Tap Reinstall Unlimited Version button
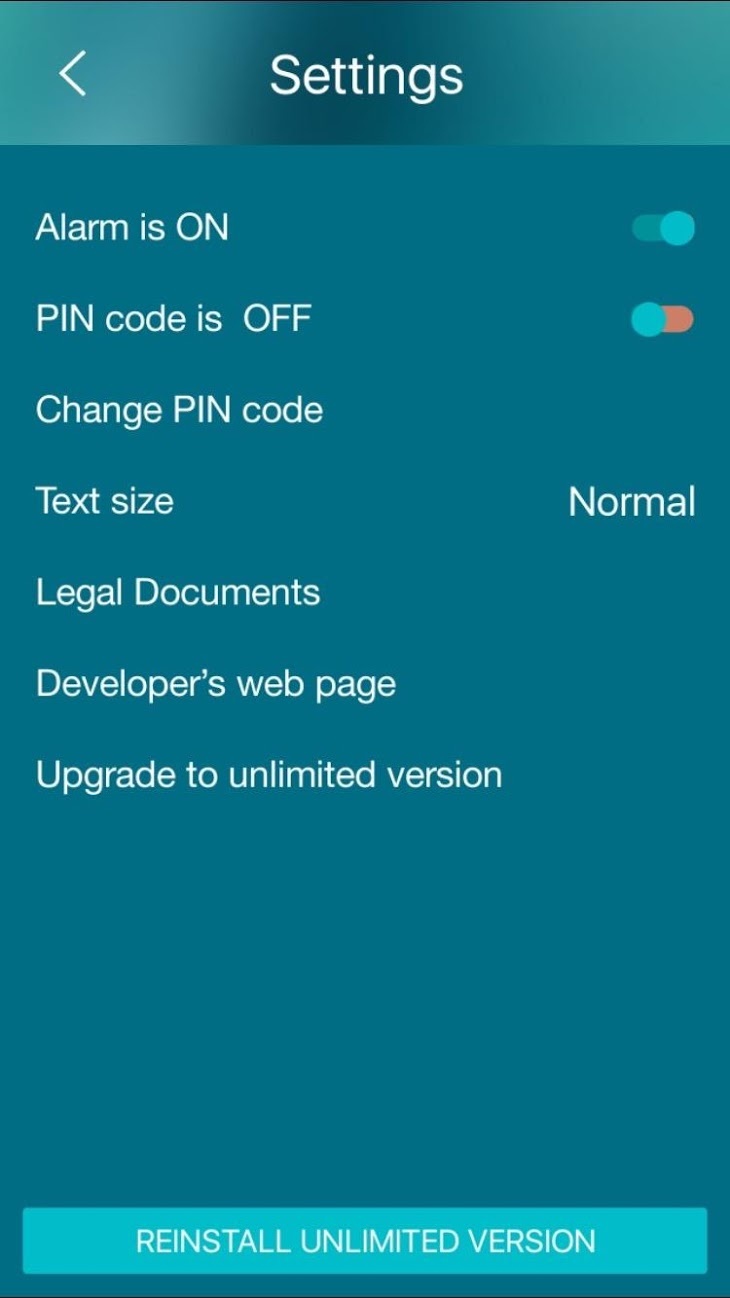This screenshot has width=730, height=1298. point(365,1241)
